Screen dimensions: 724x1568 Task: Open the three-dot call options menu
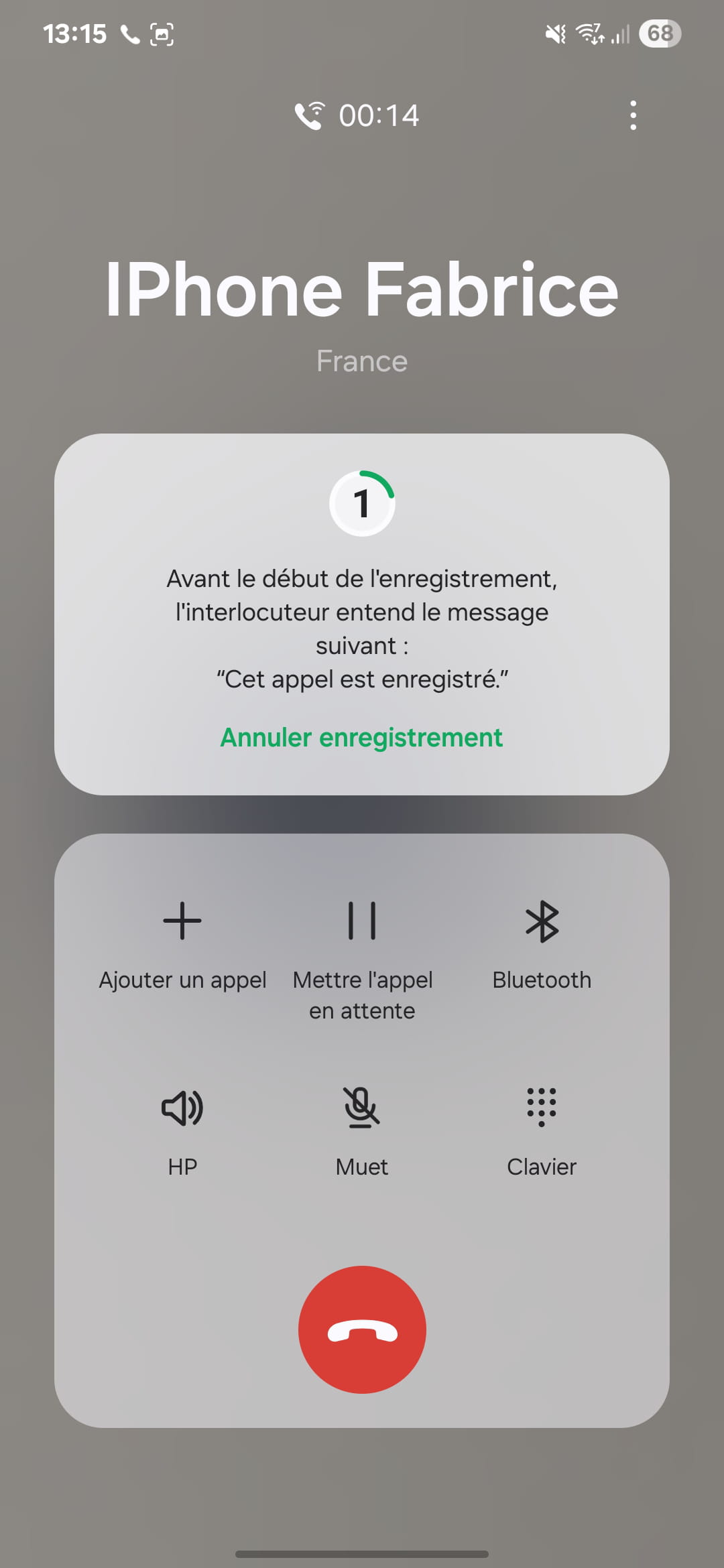tap(633, 115)
